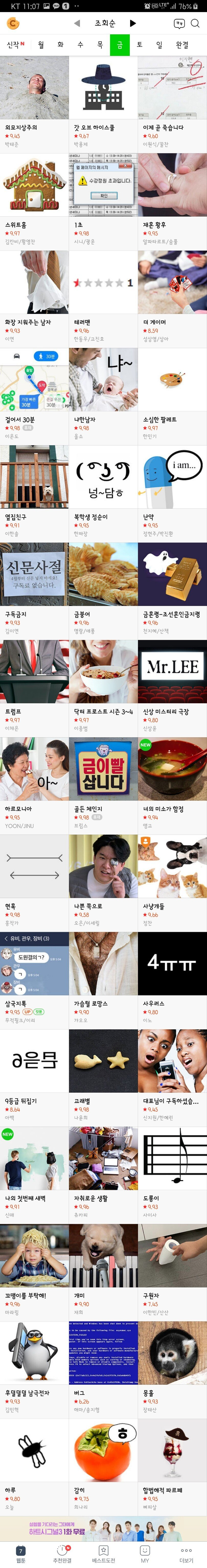The height and width of the screenshot is (1568, 207).
Task: Open the search icon
Action: click(x=195, y=23)
